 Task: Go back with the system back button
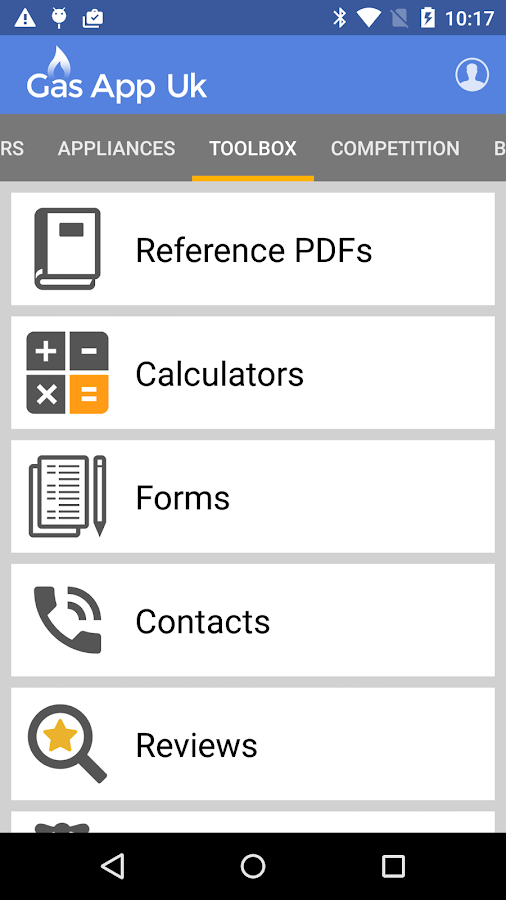pyautogui.click(x=112, y=866)
